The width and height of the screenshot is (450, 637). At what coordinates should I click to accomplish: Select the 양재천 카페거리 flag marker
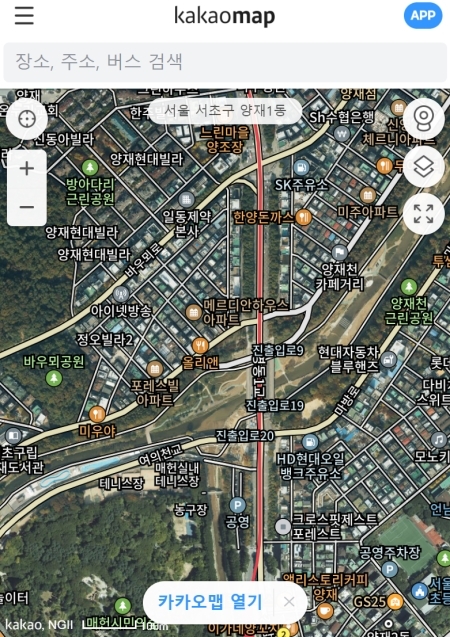click(340, 253)
